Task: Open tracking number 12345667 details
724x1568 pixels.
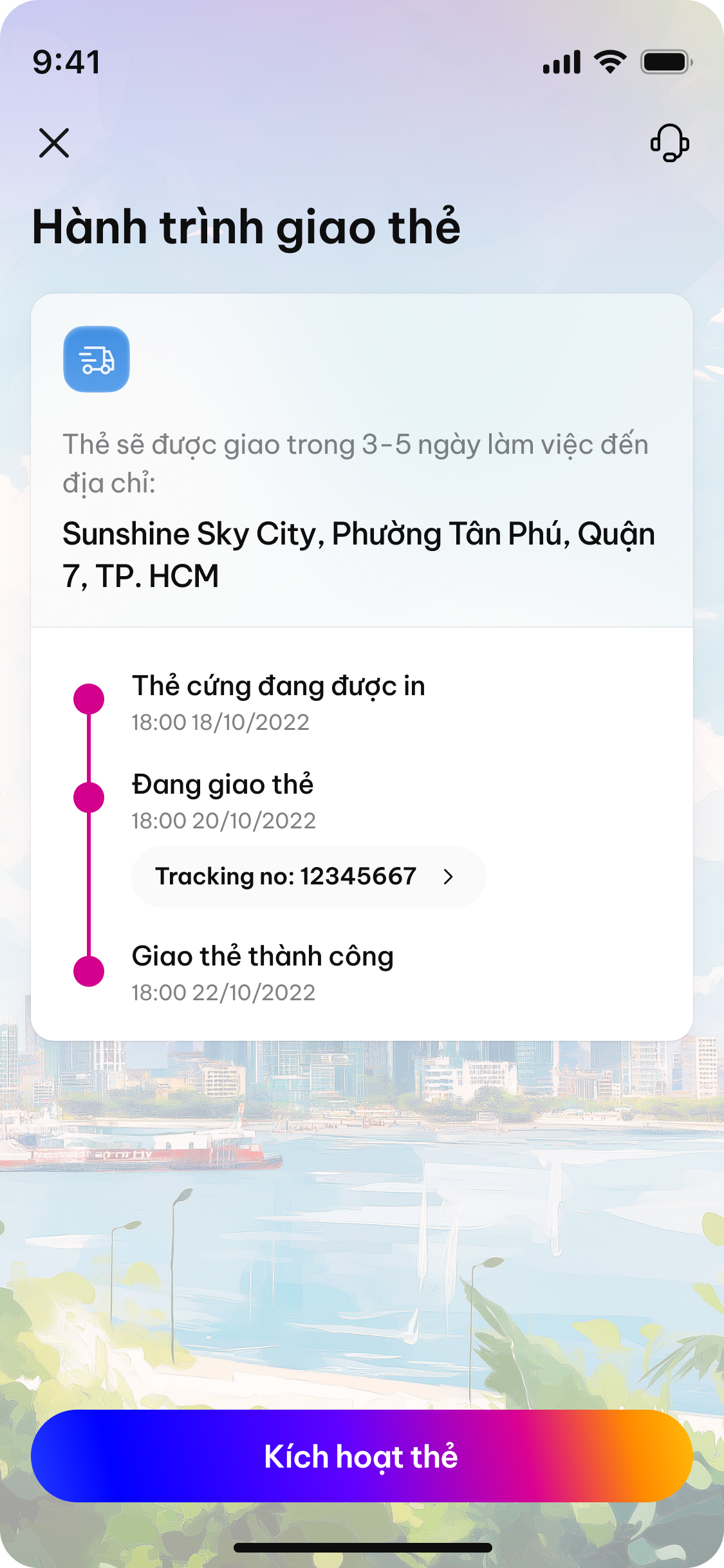Action: 308,877
